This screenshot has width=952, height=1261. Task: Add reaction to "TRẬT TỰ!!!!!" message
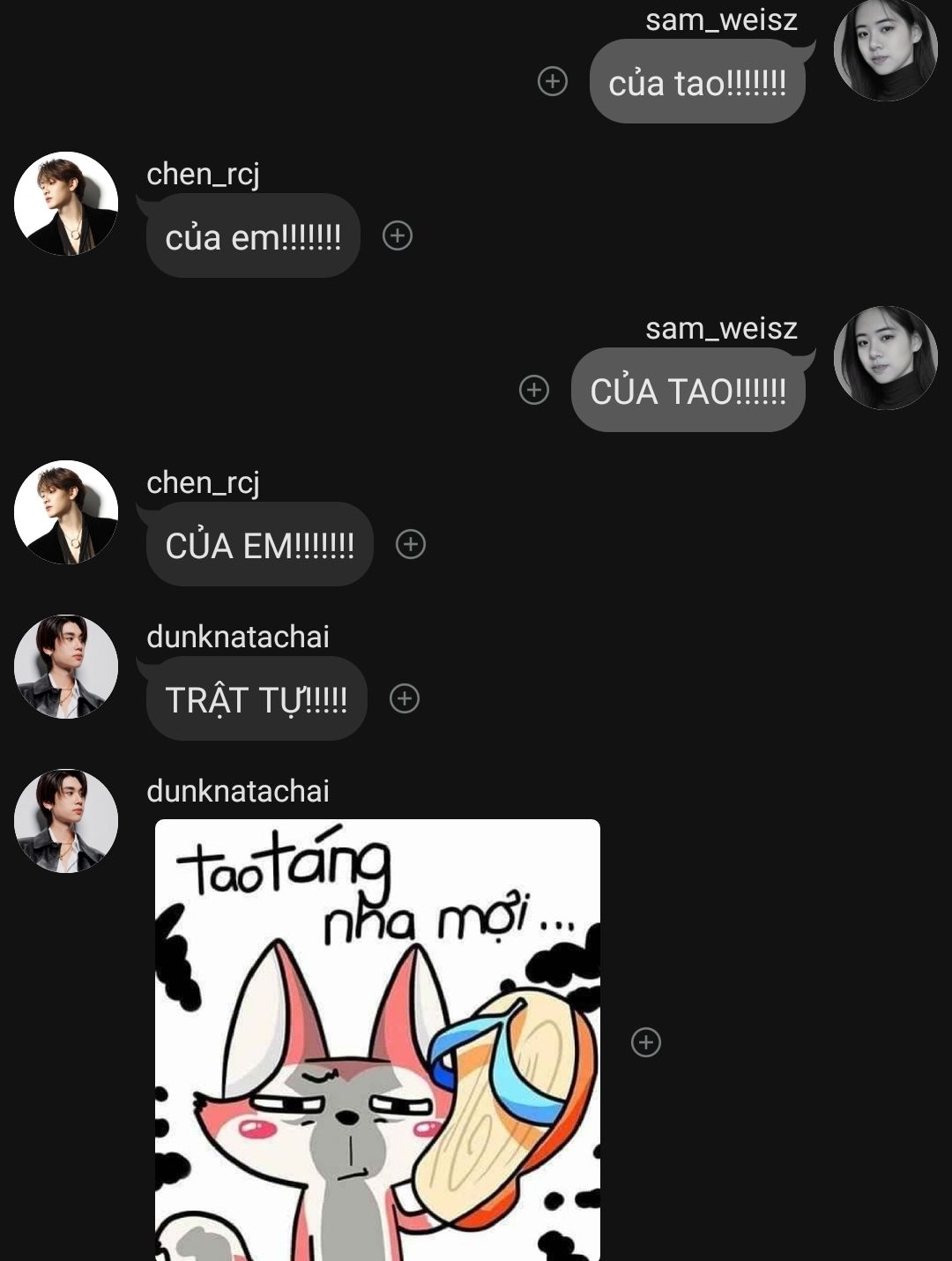tap(405, 698)
